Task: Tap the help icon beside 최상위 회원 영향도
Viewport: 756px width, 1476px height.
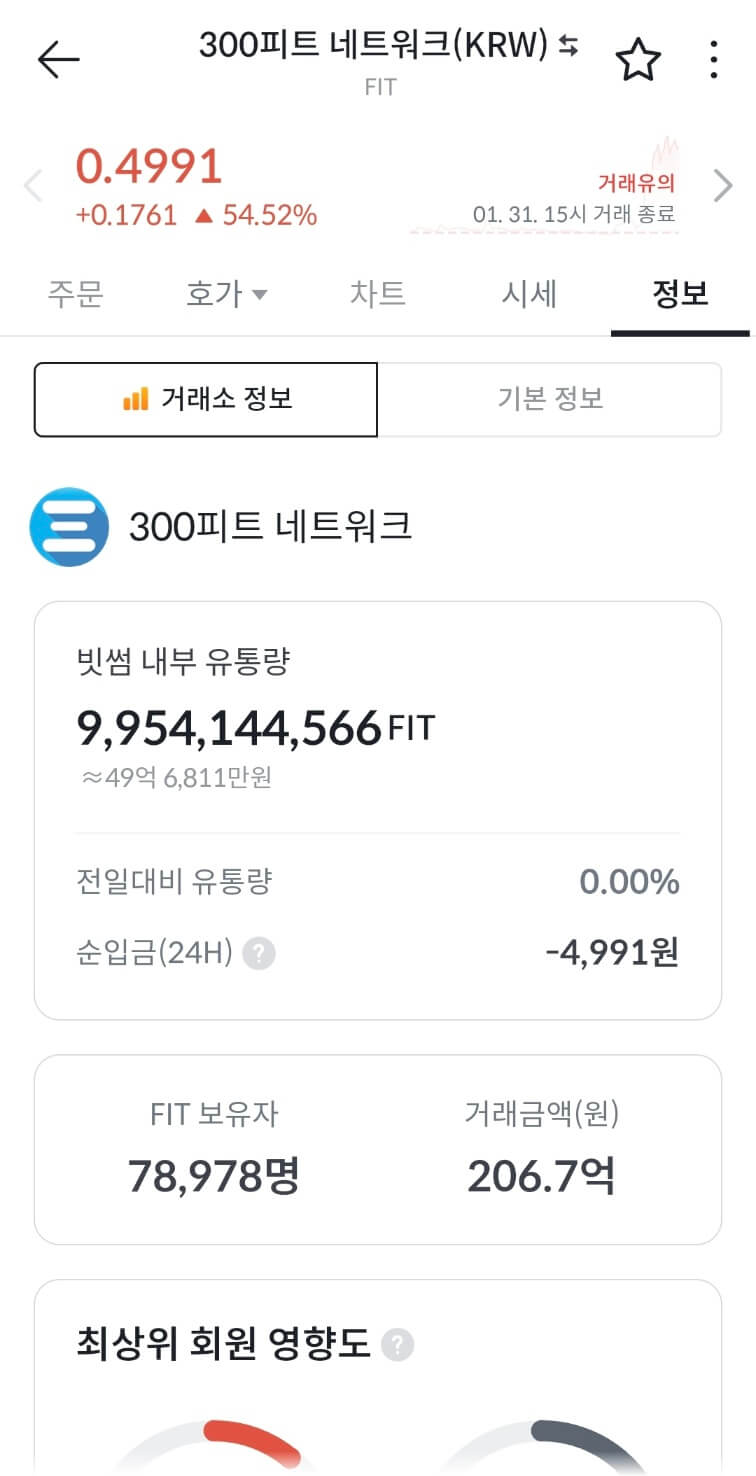Action: tap(399, 1345)
